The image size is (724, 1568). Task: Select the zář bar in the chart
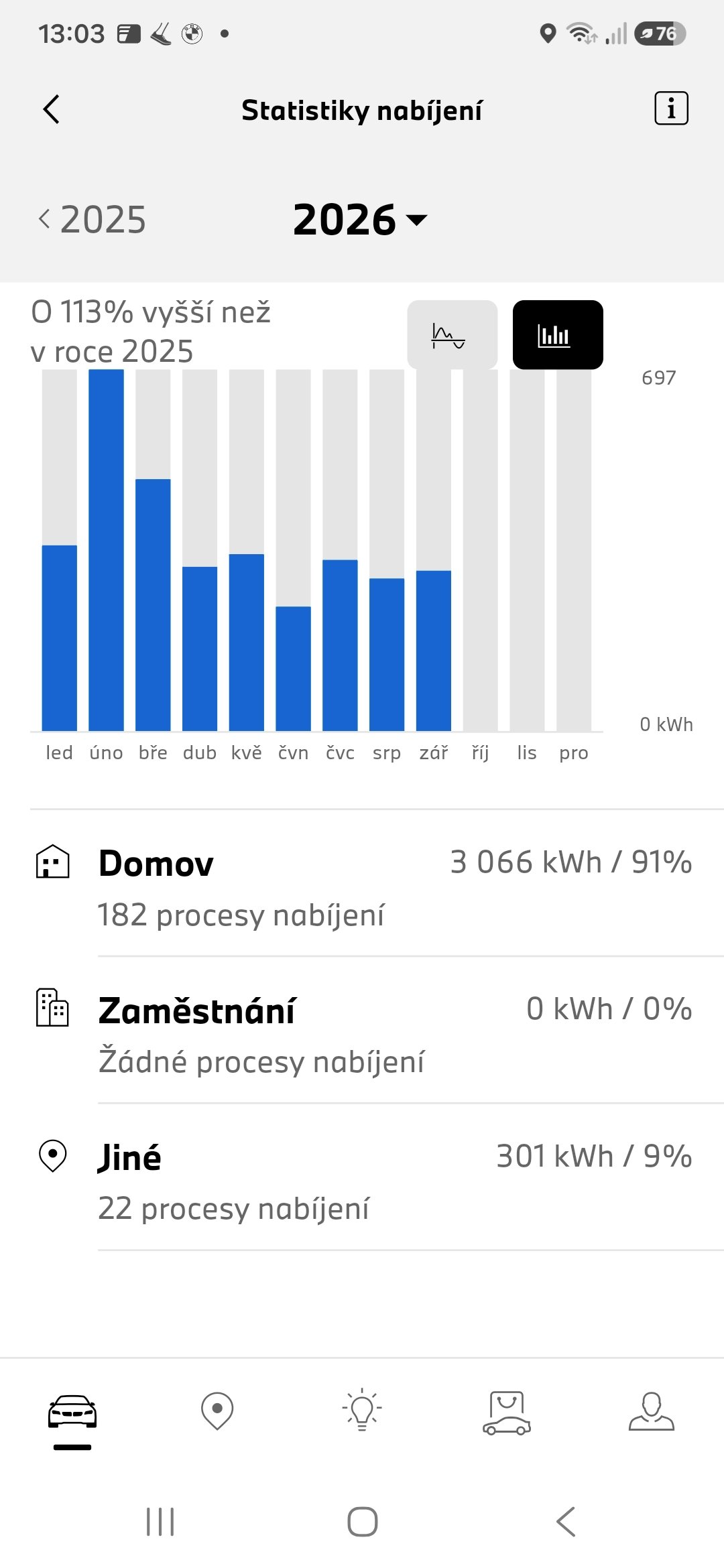(x=434, y=650)
